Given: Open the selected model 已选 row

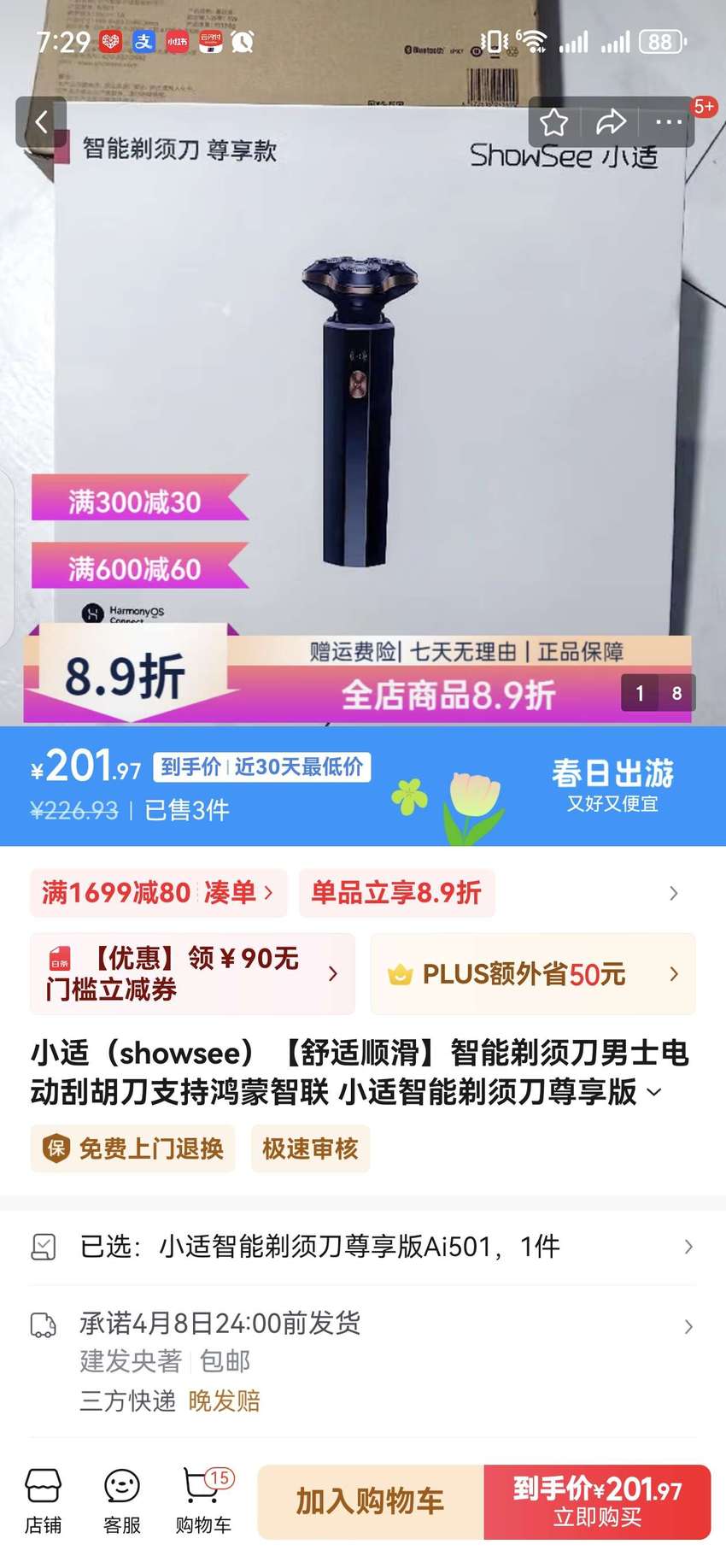Looking at the screenshot, I should pyautogui.click(x=363, y=1247).
